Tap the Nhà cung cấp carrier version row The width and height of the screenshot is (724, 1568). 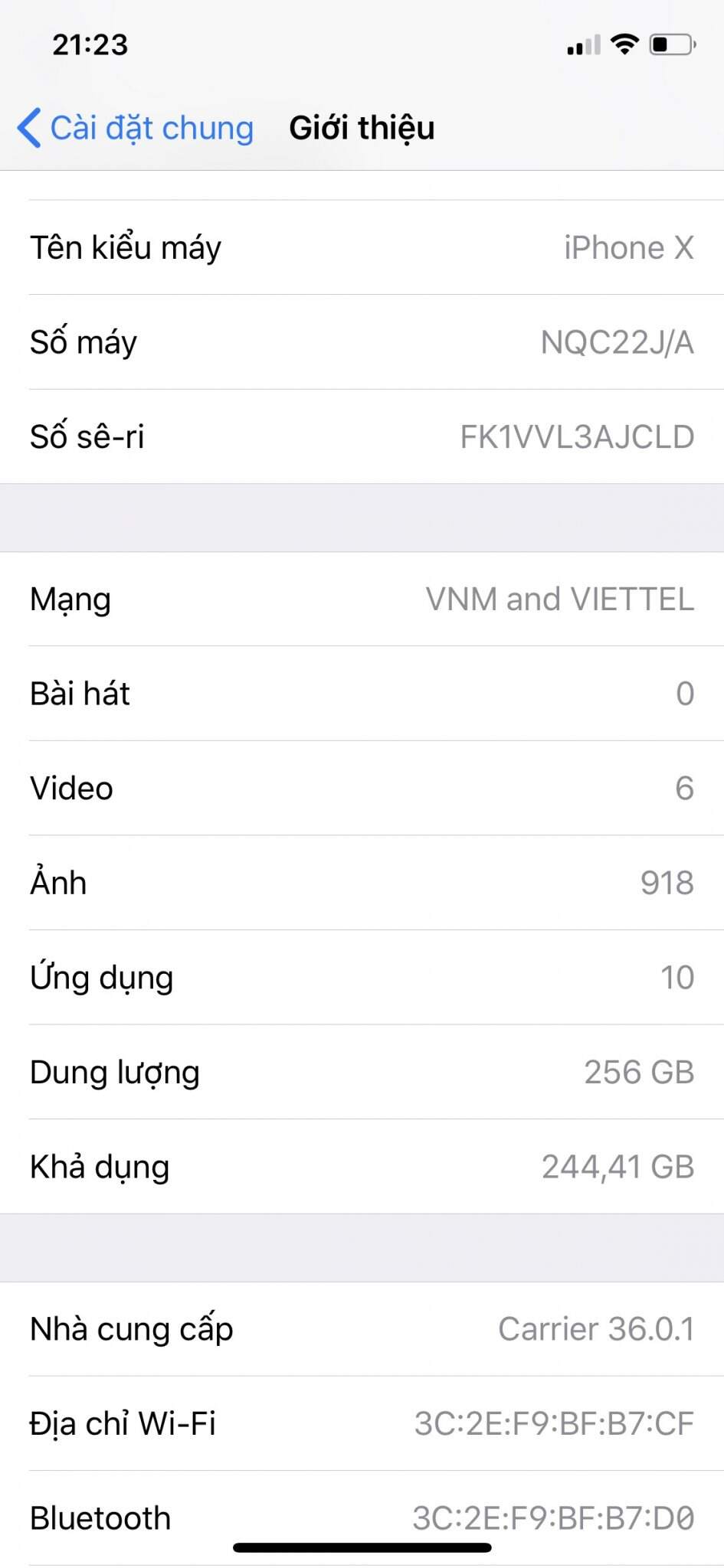(362, 1329)
